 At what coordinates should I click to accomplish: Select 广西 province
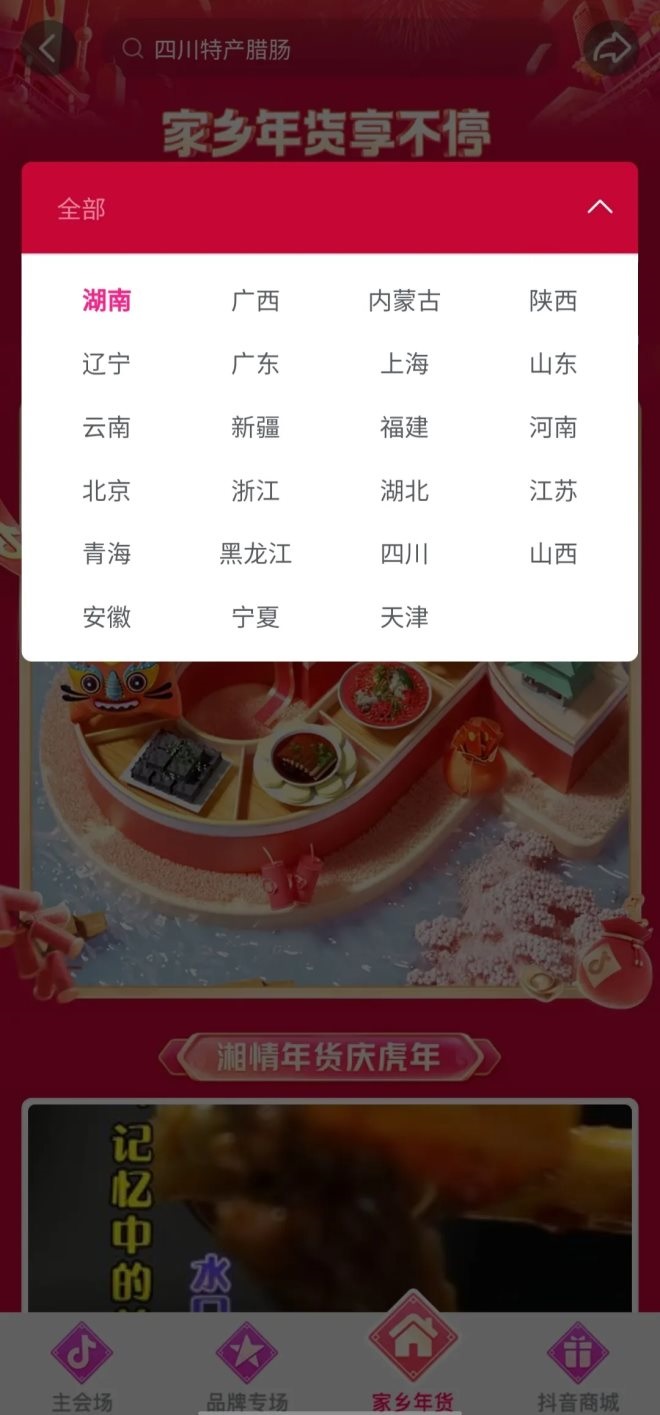coord(255,301)
